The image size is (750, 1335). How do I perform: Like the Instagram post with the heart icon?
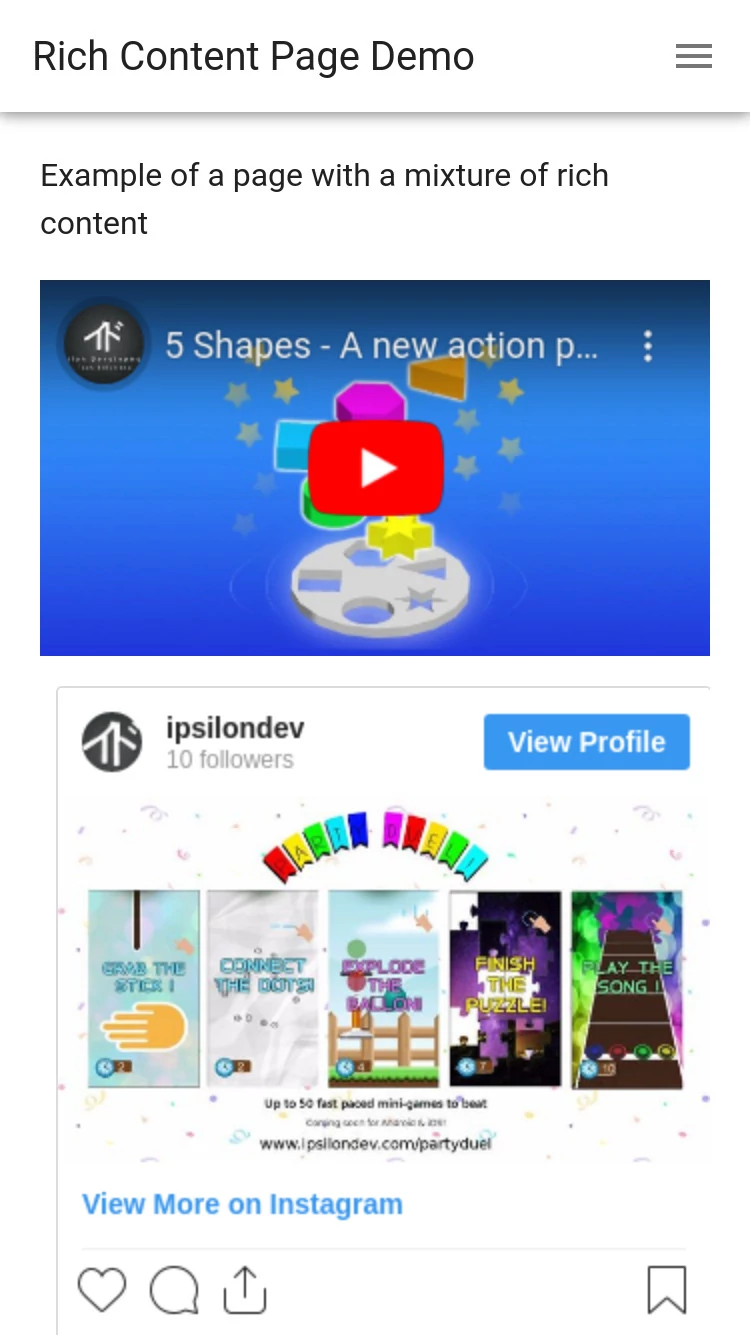[102, 1289]
